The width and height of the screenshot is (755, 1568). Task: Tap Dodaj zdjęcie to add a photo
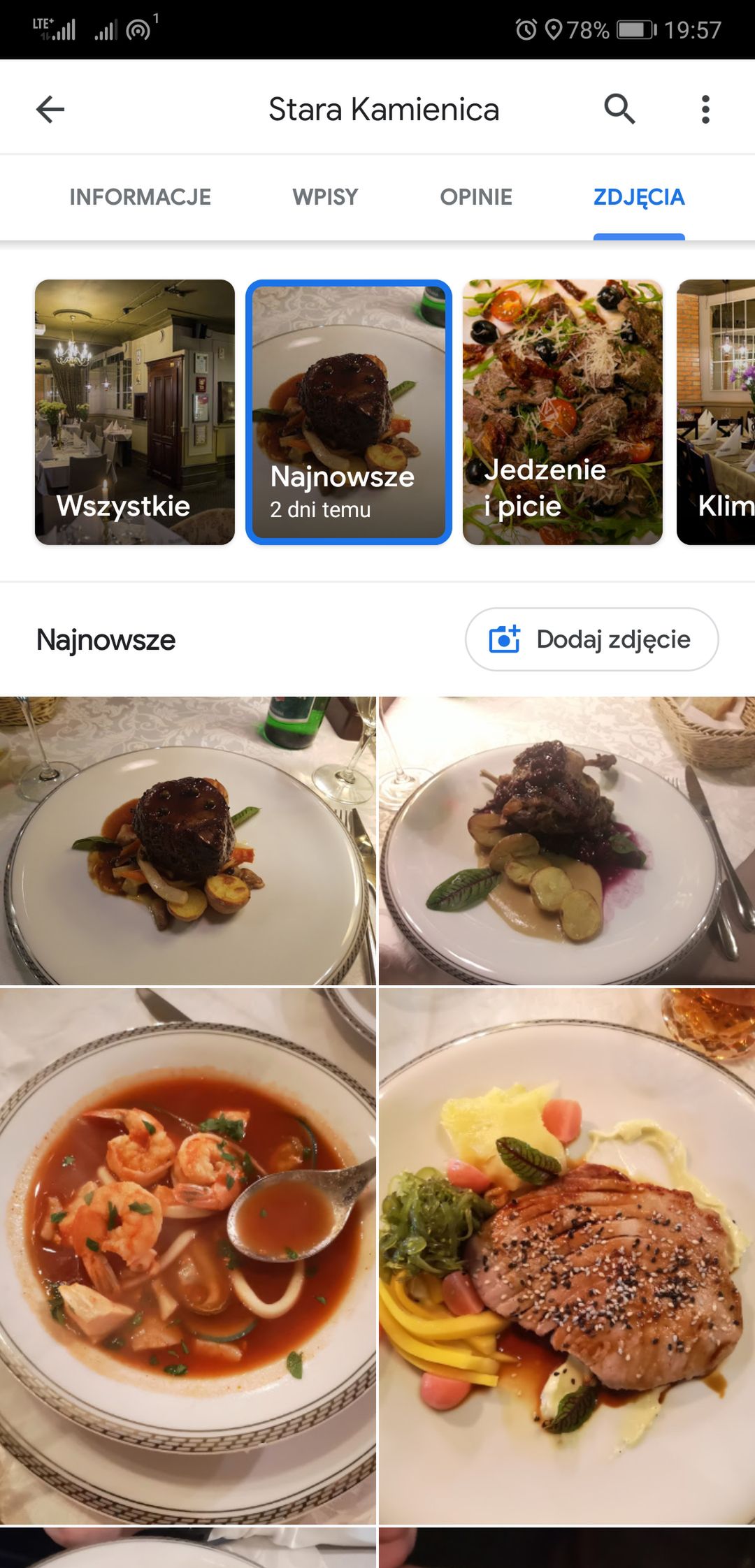591,639
